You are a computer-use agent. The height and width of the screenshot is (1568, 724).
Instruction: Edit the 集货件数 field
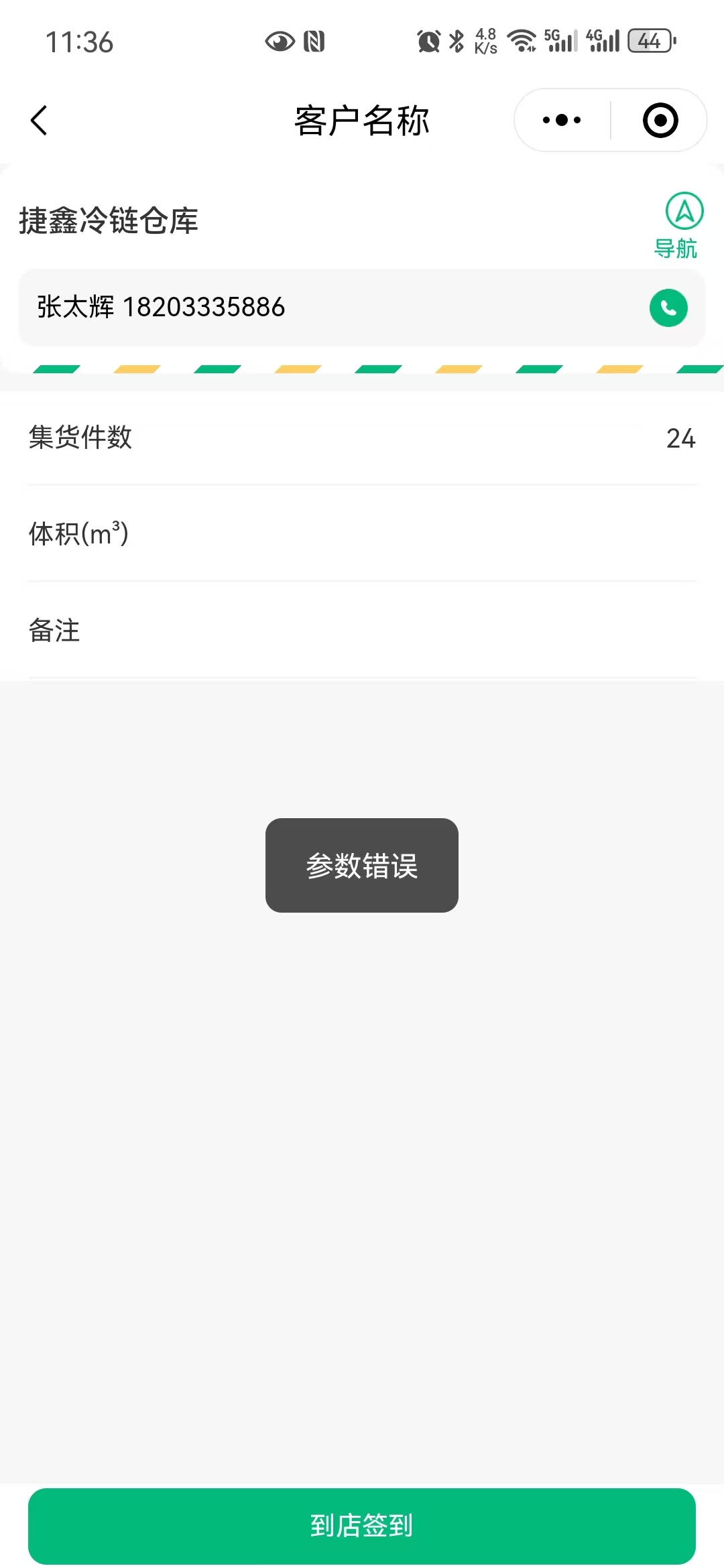(362, 438)
